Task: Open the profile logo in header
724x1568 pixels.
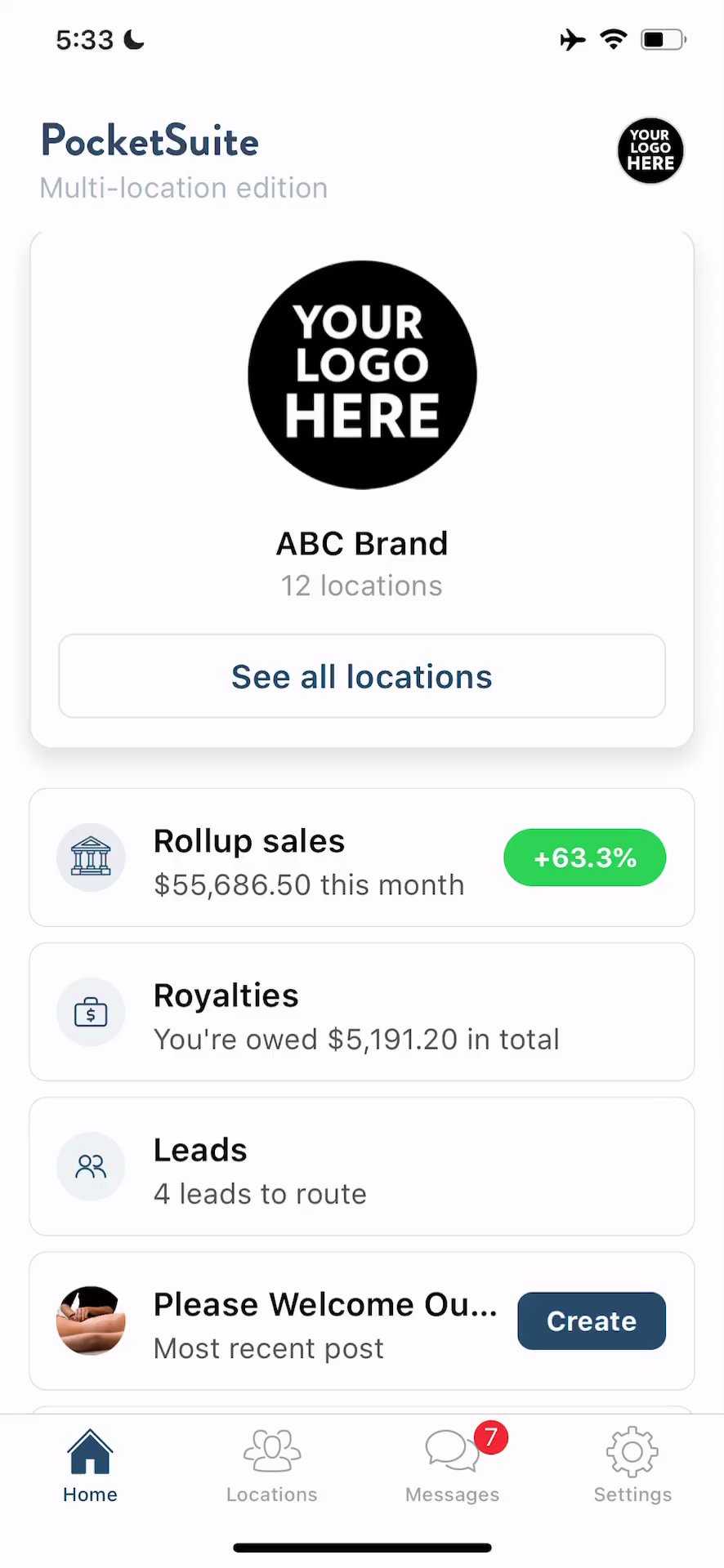Action: [x=650, y=151]
